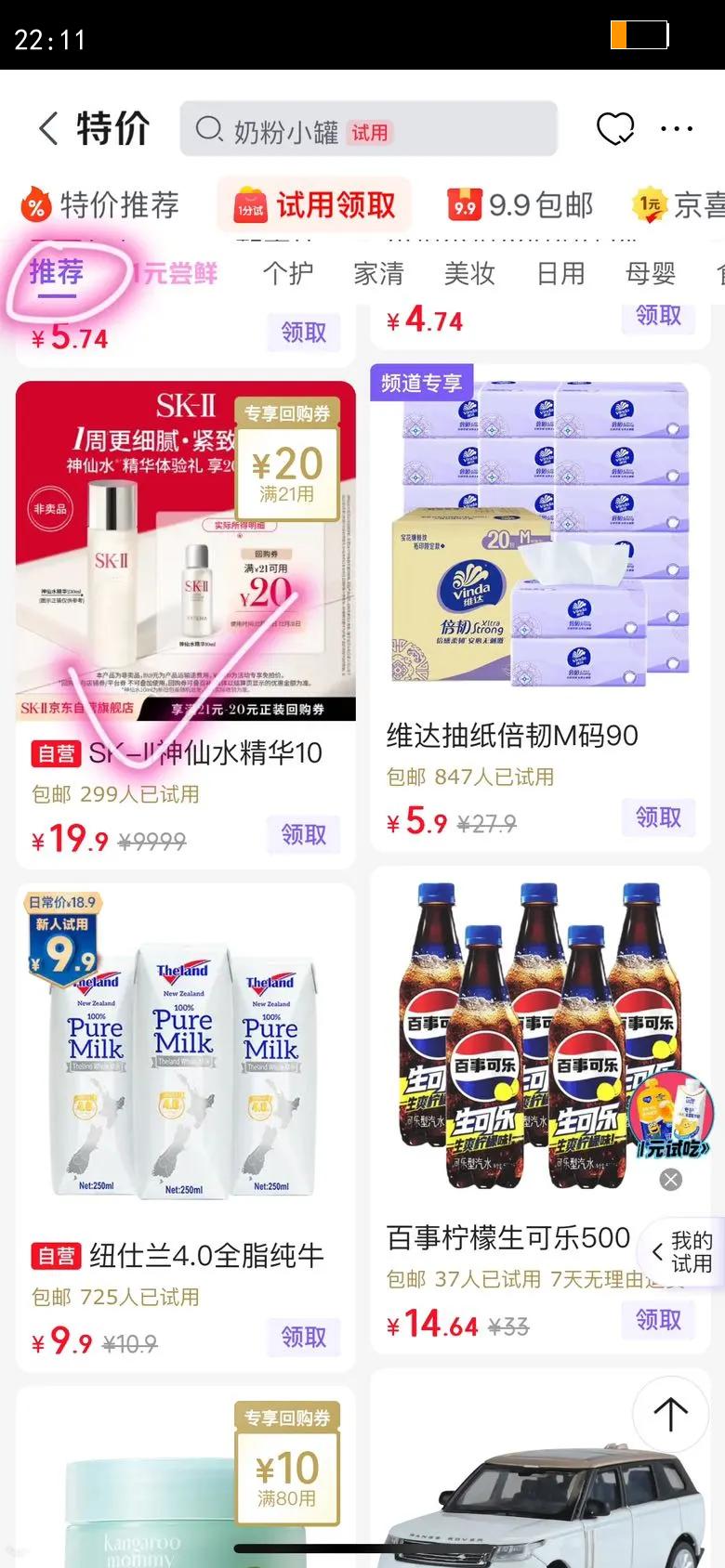Open the three-dot overflow menu

coord(677,128)
